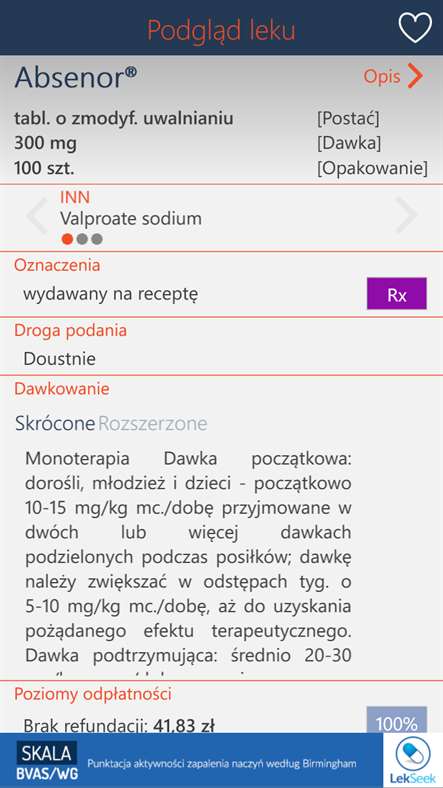Screen dimensions: 443x788
Task: Open the SKALA BVAS/WG banner
Action: pyautogui.click(x=191, y=760)
